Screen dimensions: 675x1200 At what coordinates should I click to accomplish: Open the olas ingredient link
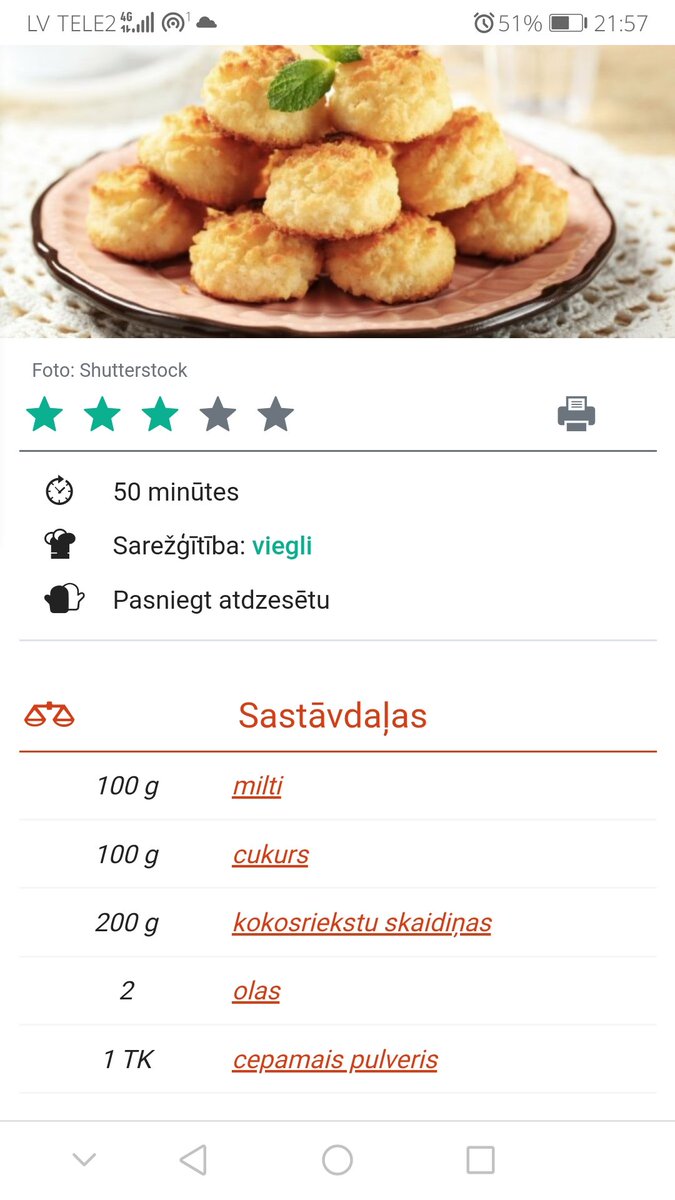tap(256, 991)
